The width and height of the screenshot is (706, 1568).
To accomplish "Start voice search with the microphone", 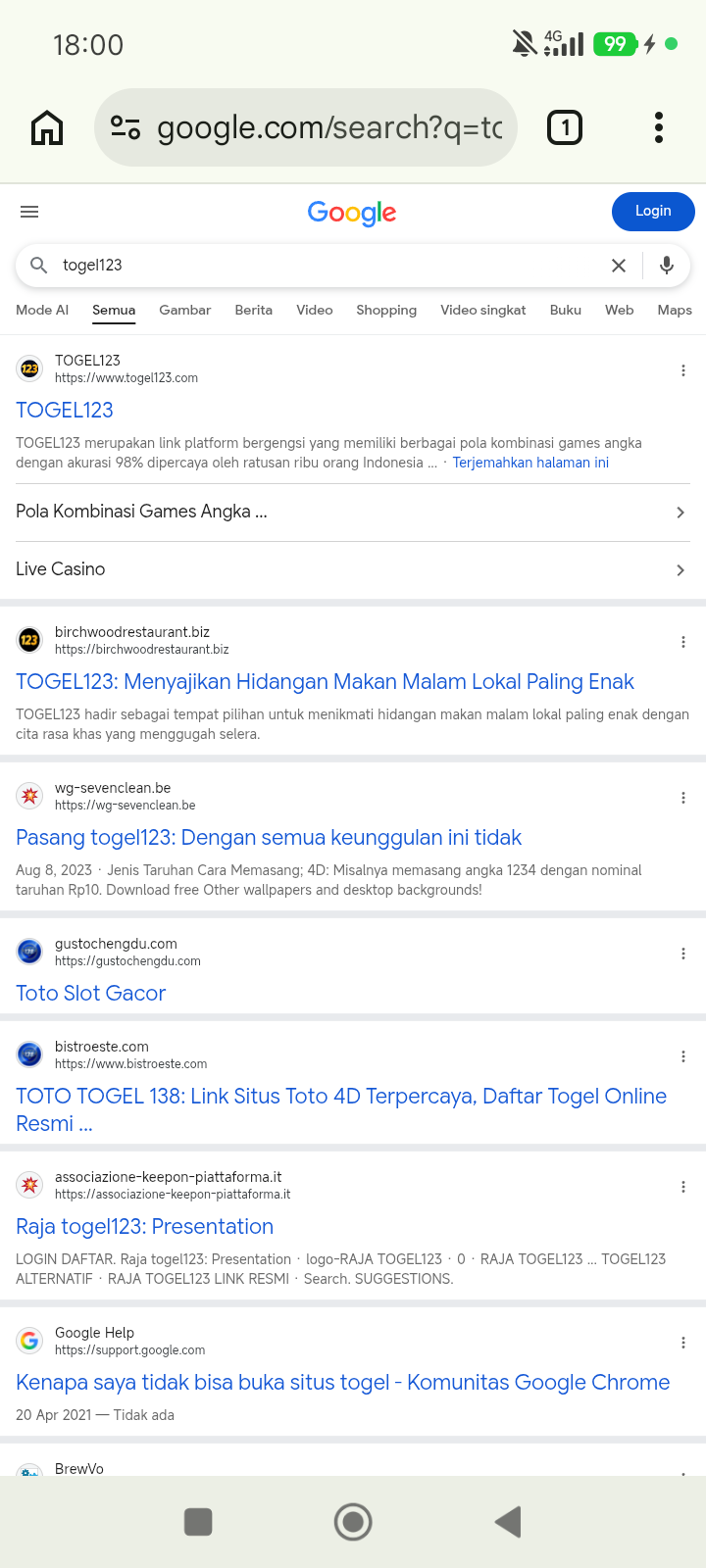I will [x=667, y=266].
